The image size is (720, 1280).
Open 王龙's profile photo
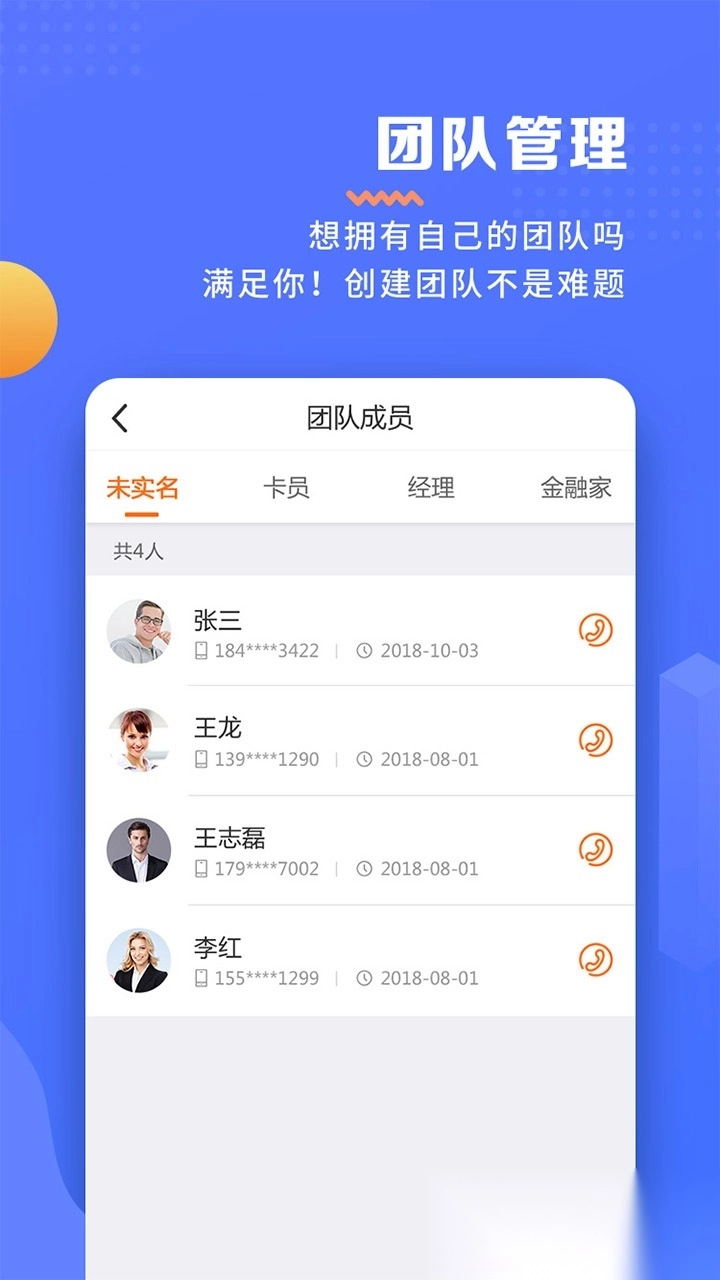click(x=139, y=741)
